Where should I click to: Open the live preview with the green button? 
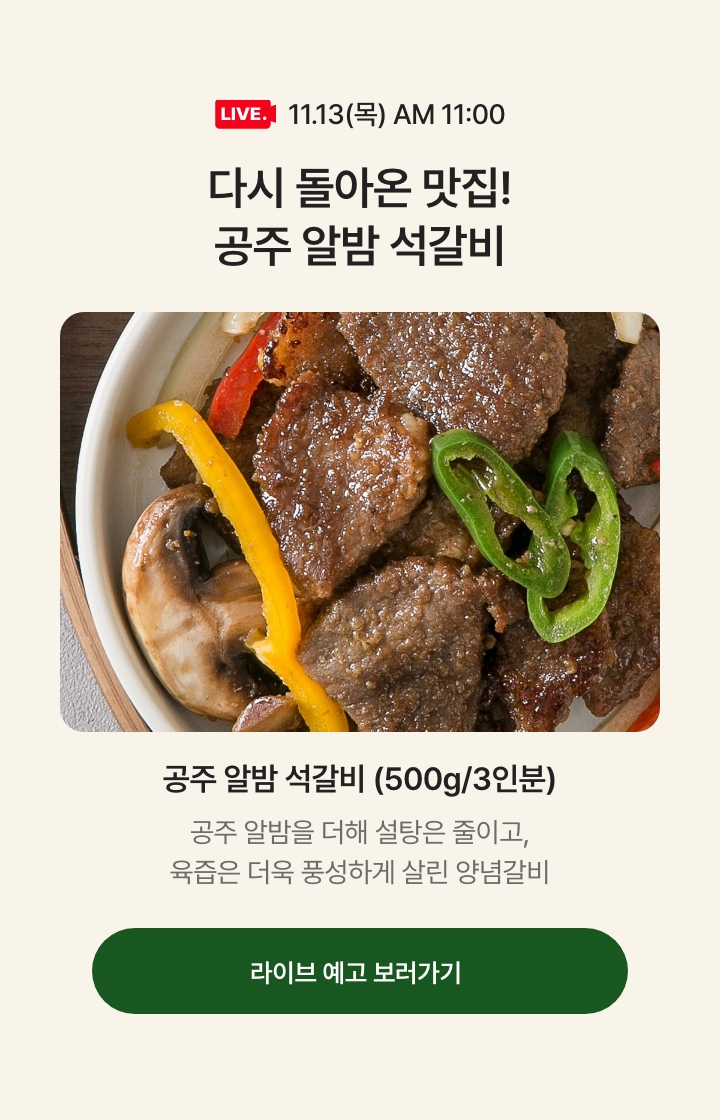click(360, 969)
